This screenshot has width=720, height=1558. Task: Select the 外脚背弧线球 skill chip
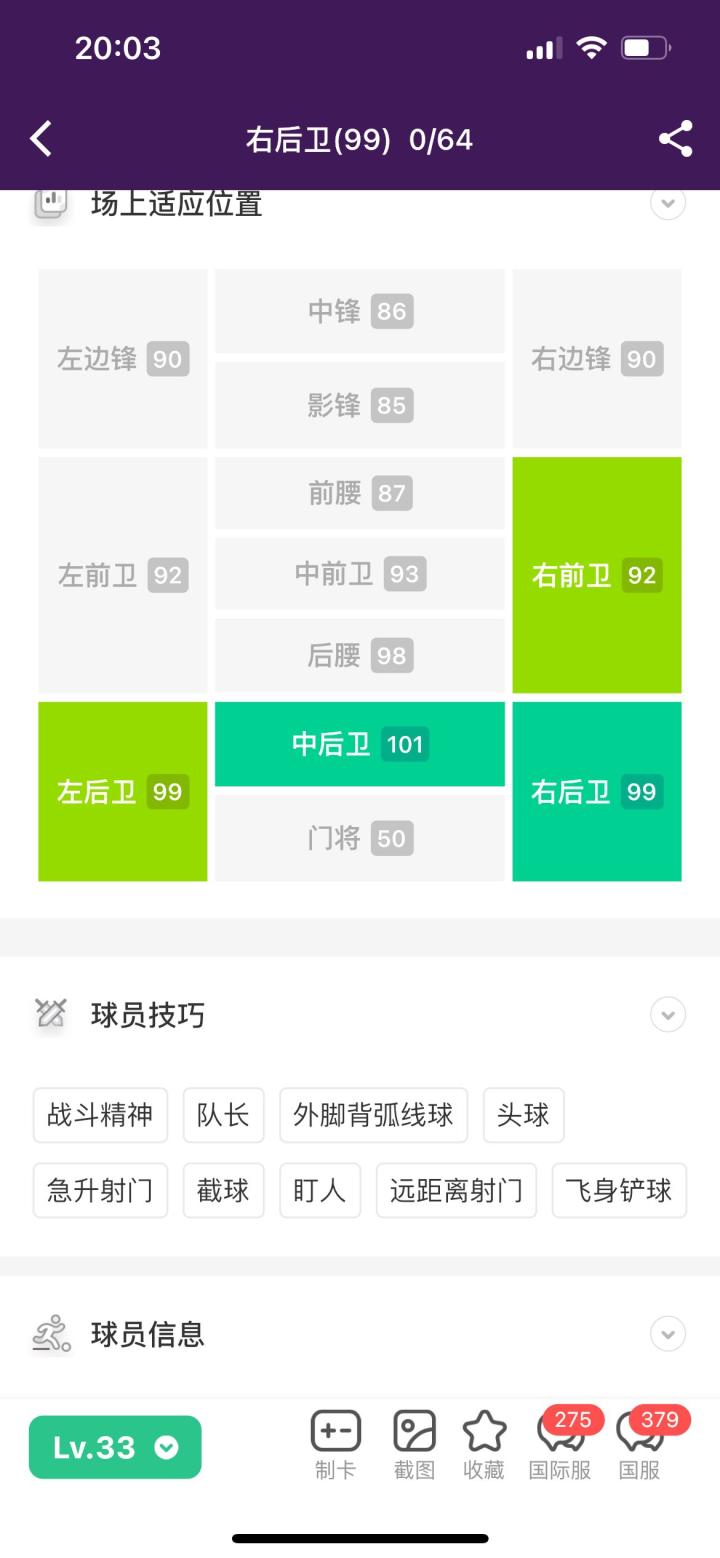click(373, 1115)
